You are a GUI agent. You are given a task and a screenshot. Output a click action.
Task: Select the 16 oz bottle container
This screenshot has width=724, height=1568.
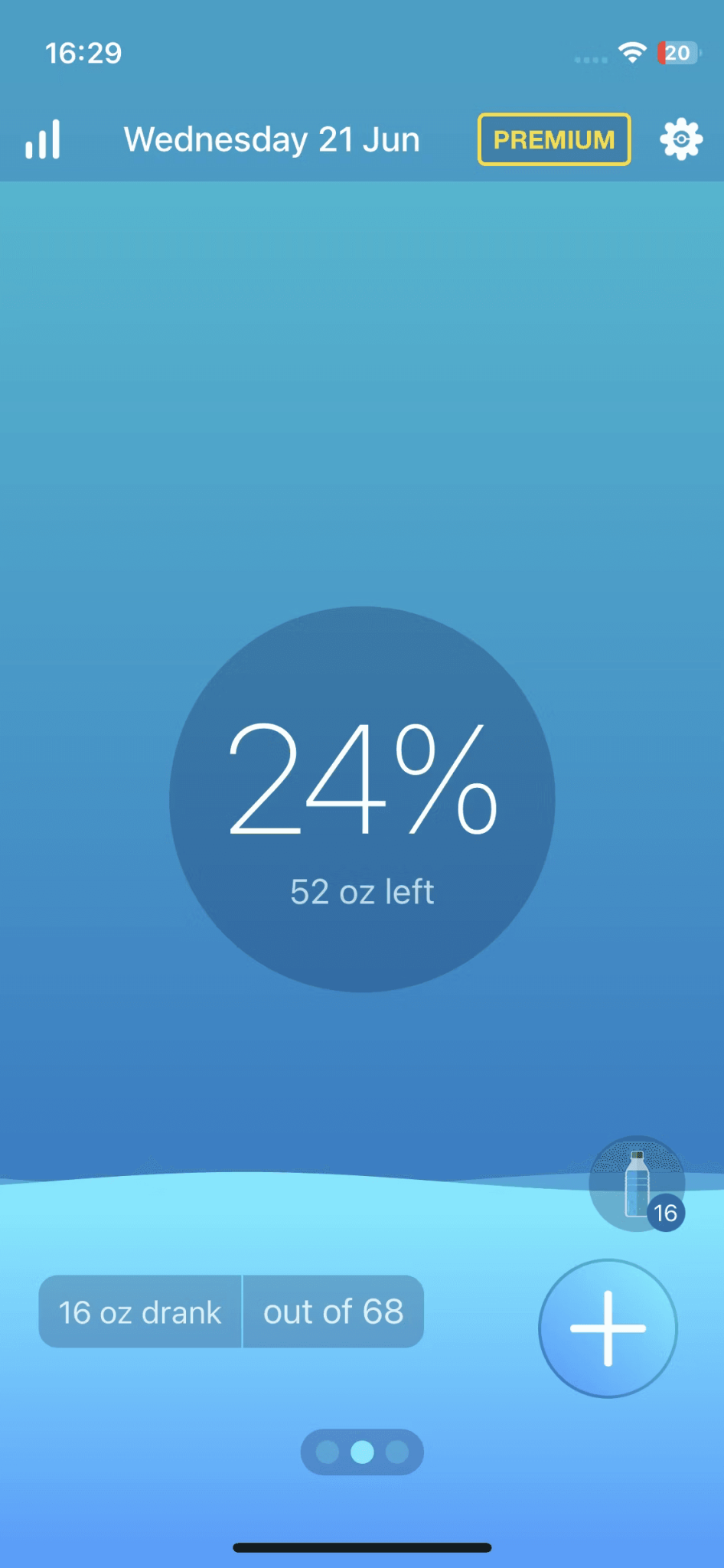tap(637, 1184)
